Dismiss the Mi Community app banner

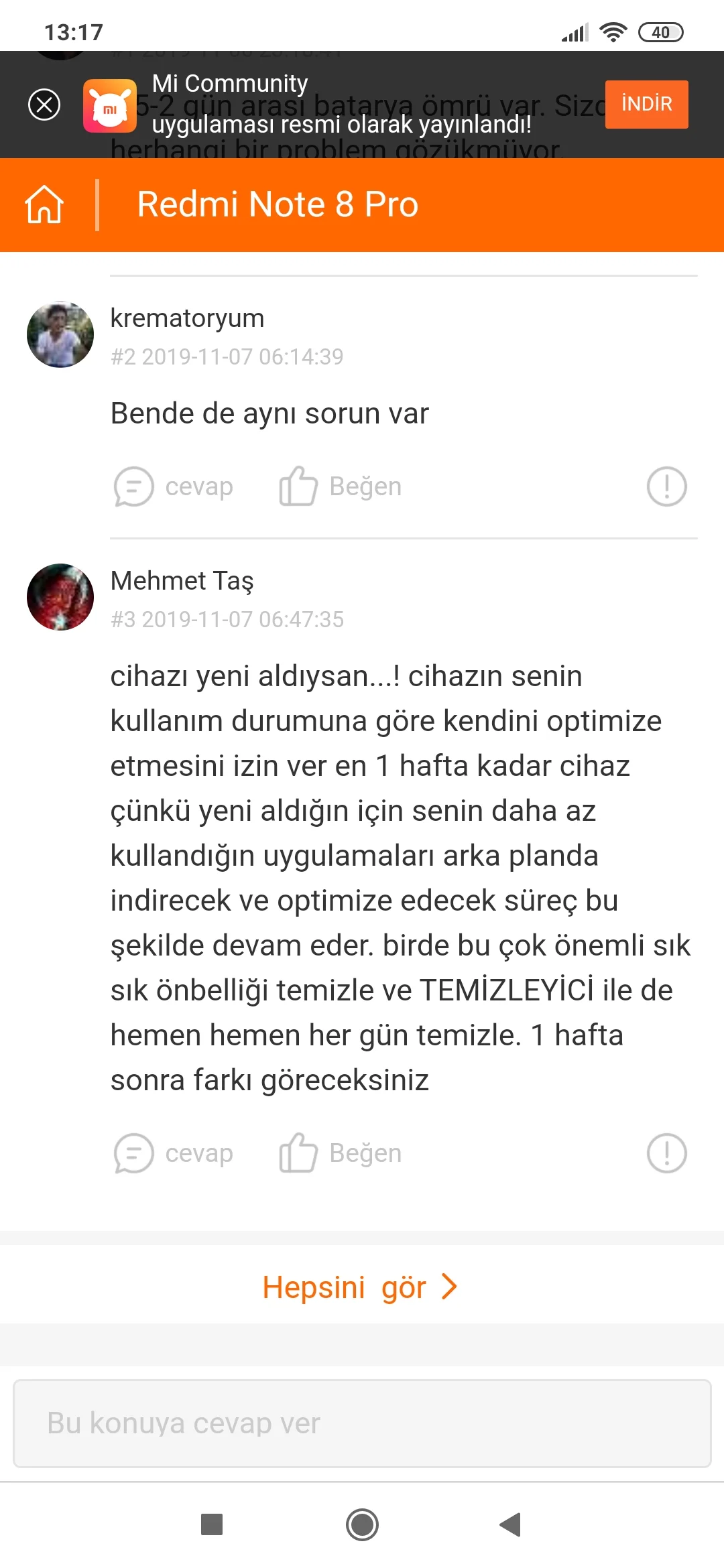(44, 105)
